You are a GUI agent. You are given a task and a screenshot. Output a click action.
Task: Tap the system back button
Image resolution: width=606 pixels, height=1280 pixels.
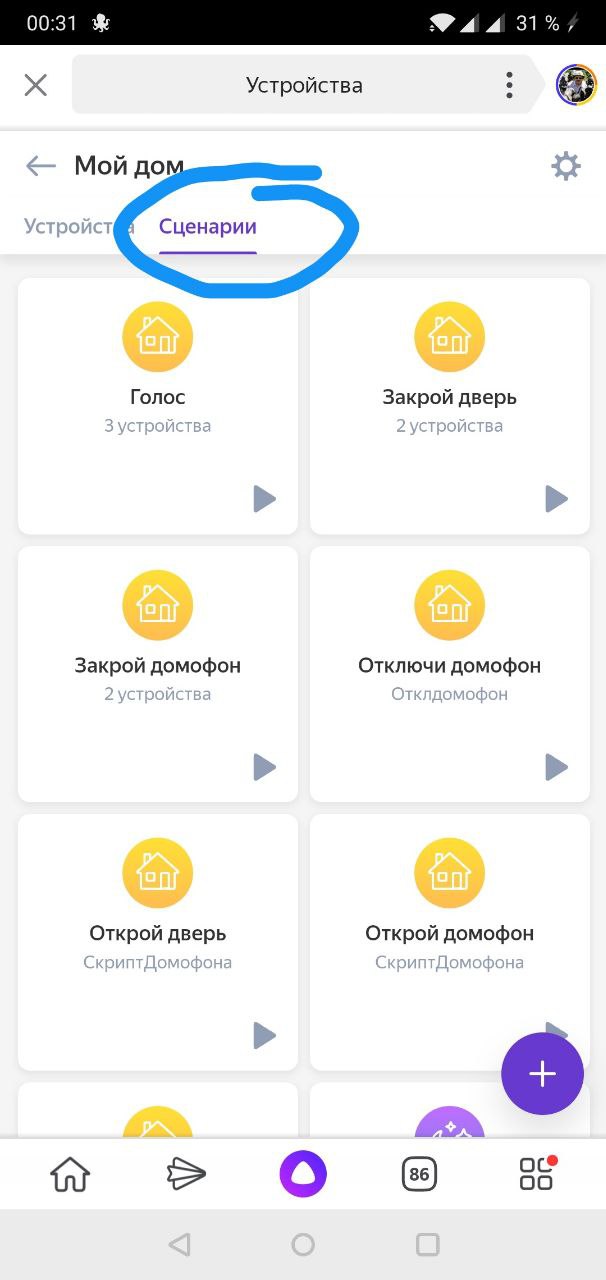(180, 1244)
